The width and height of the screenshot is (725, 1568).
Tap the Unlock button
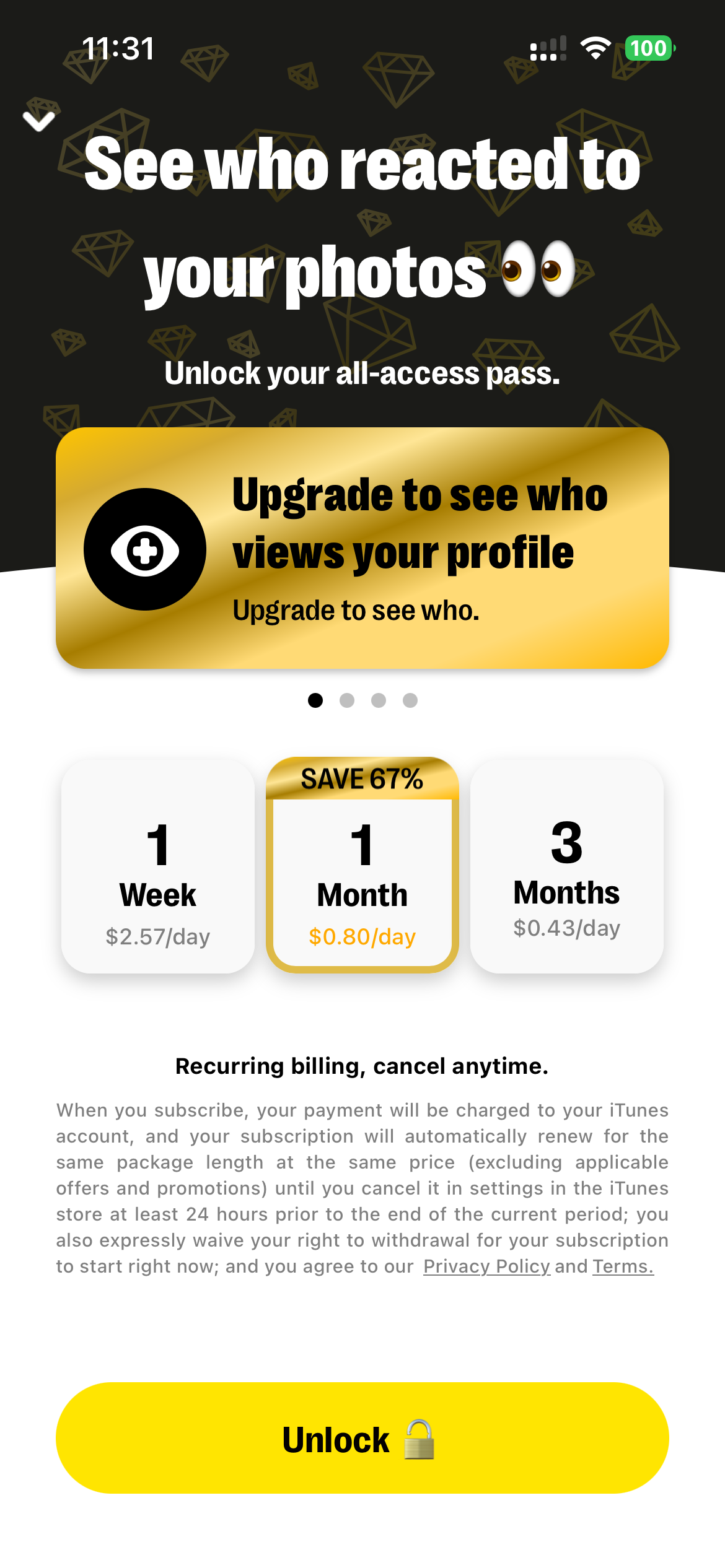[362, 1438]
